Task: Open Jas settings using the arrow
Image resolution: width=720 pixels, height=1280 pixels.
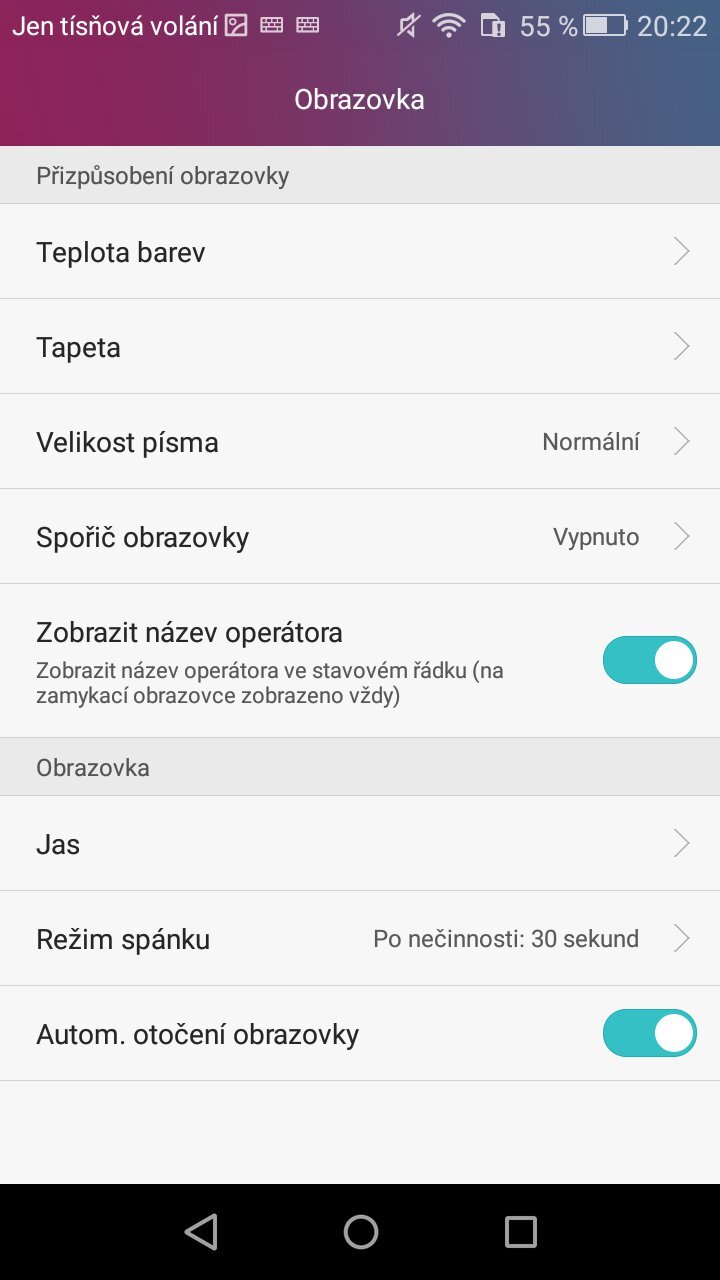Action: (x=681, y=843)
